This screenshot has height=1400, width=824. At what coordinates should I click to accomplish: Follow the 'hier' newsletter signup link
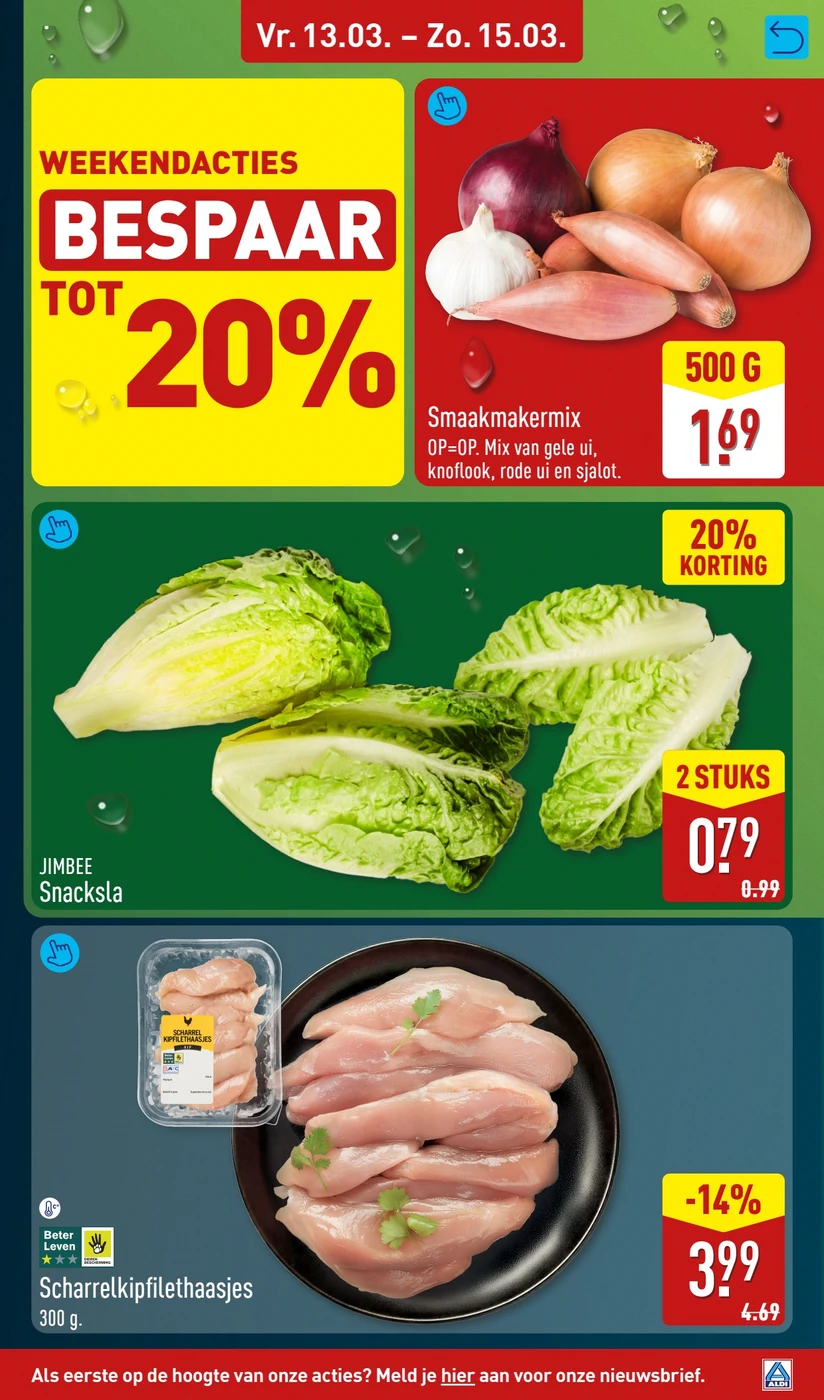tap(457, 1376)
